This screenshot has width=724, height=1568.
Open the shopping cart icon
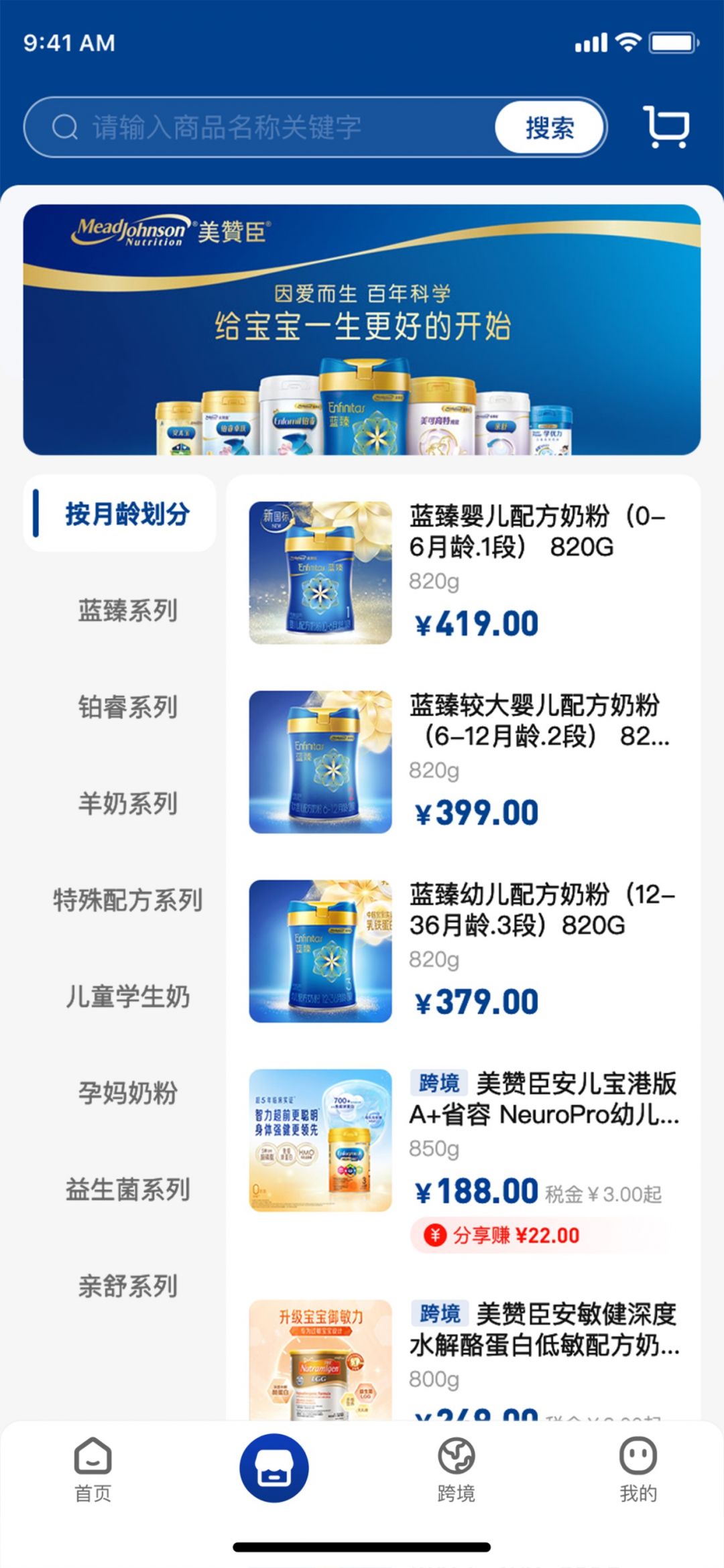(666, 127)
